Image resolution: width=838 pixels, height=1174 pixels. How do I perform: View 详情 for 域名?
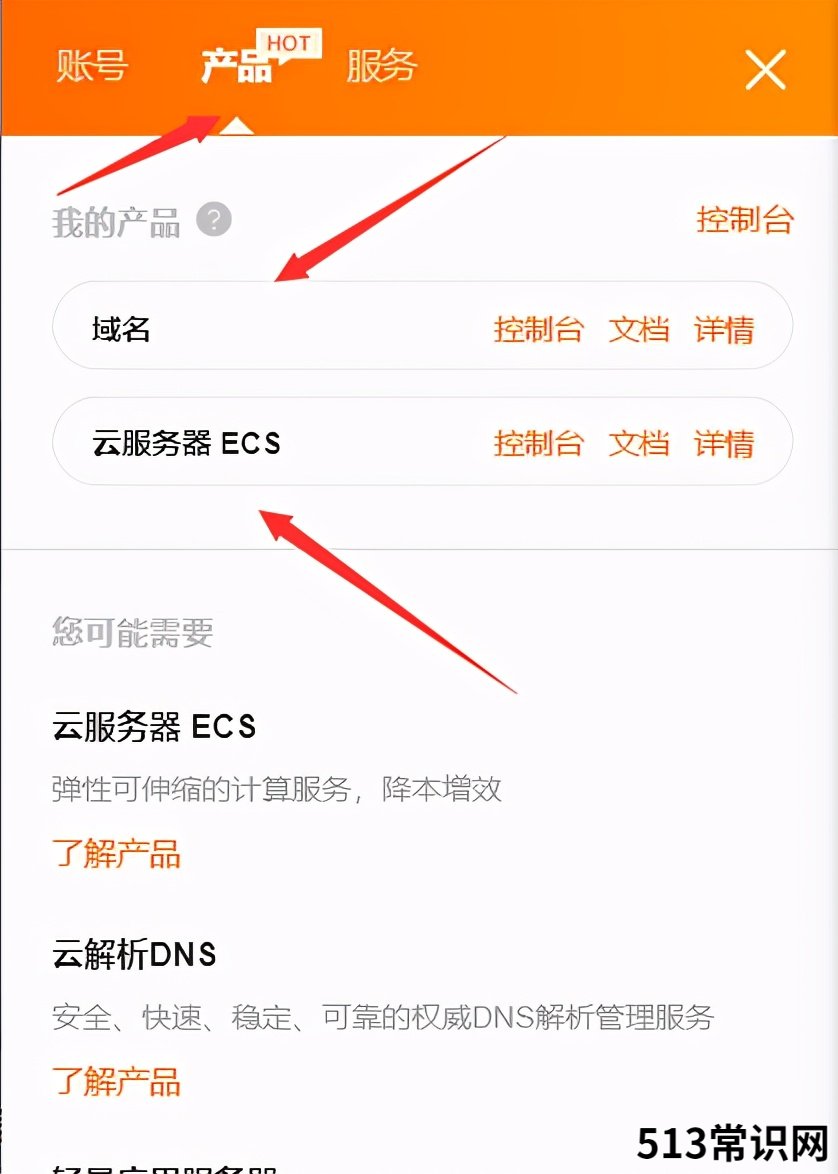(724, 328)
